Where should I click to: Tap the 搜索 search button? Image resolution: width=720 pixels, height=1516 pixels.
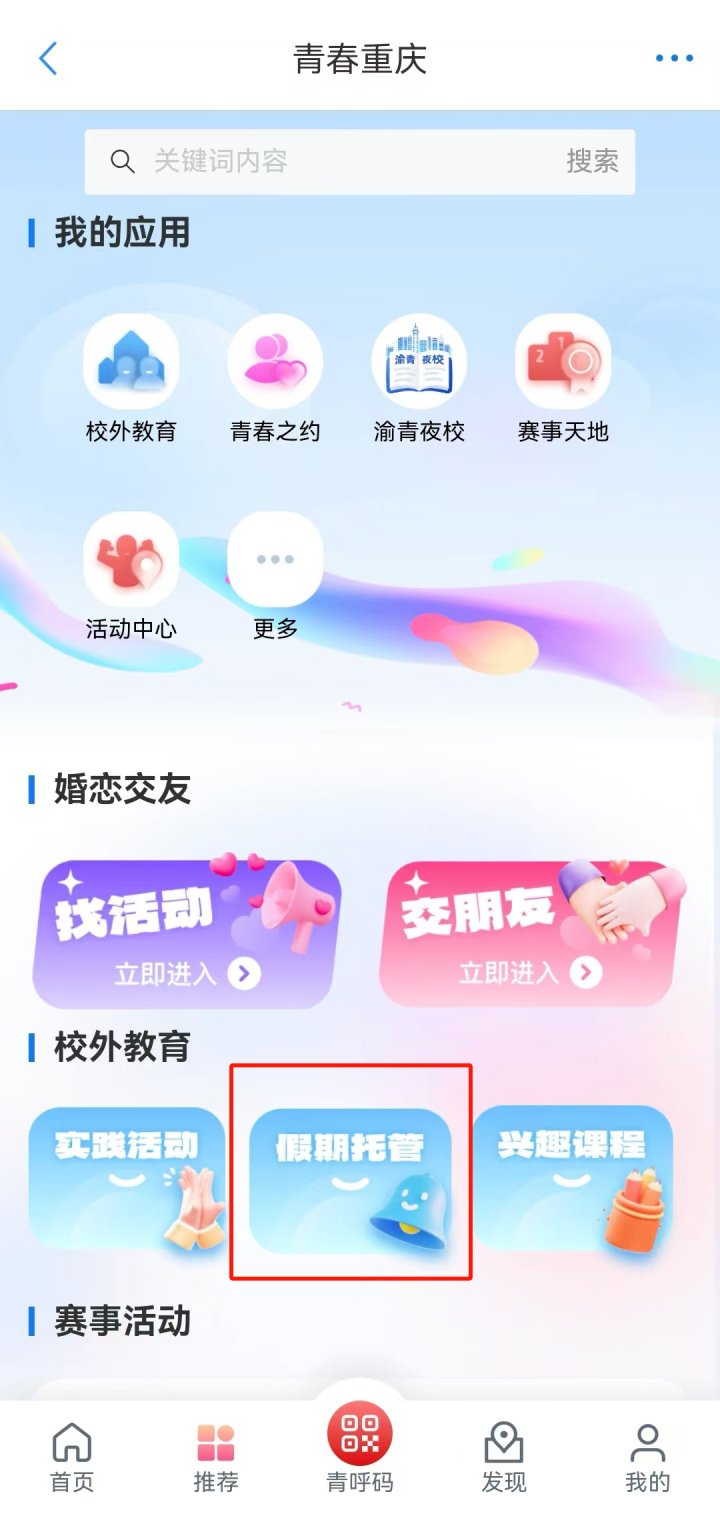(592, 161)
